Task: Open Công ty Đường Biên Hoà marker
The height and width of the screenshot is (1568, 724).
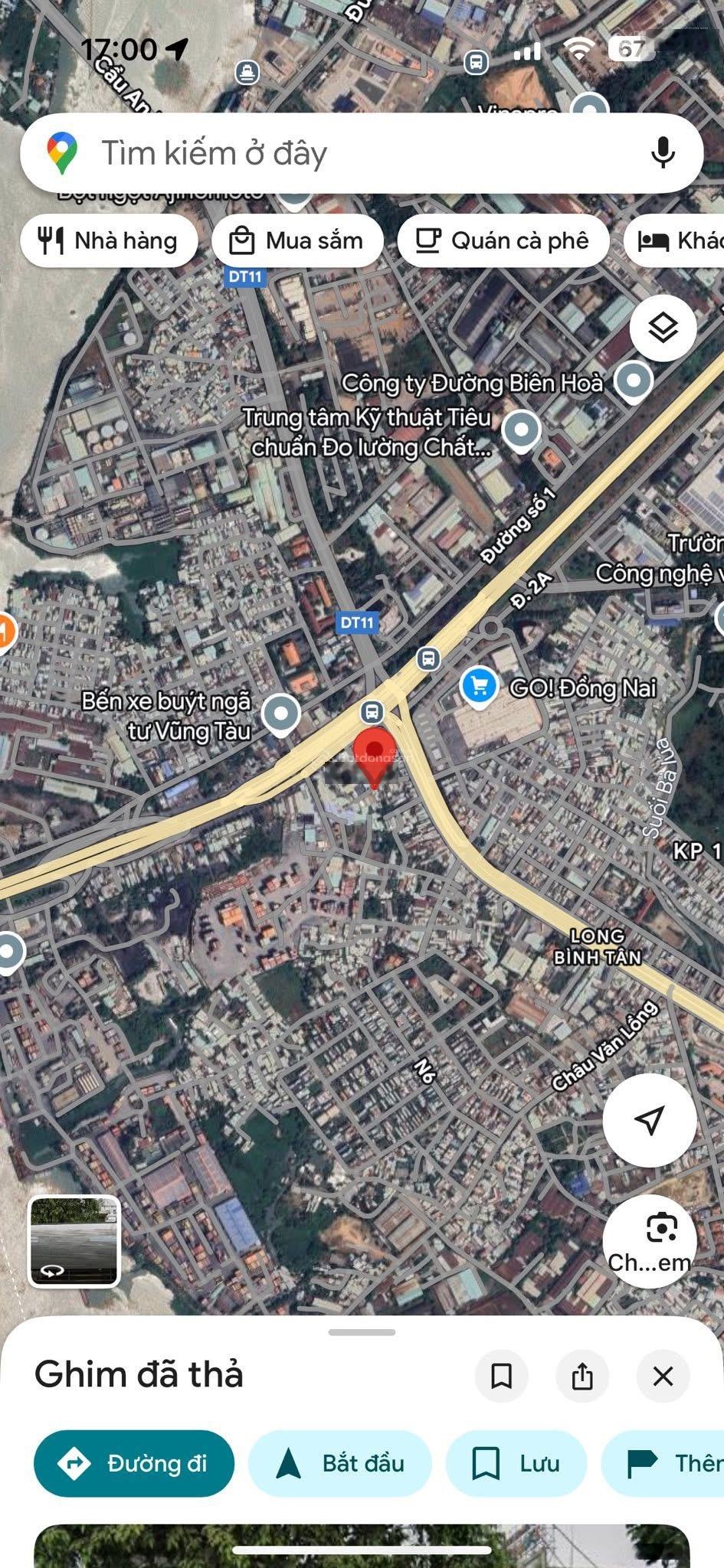Action: (x=634, y=381)
